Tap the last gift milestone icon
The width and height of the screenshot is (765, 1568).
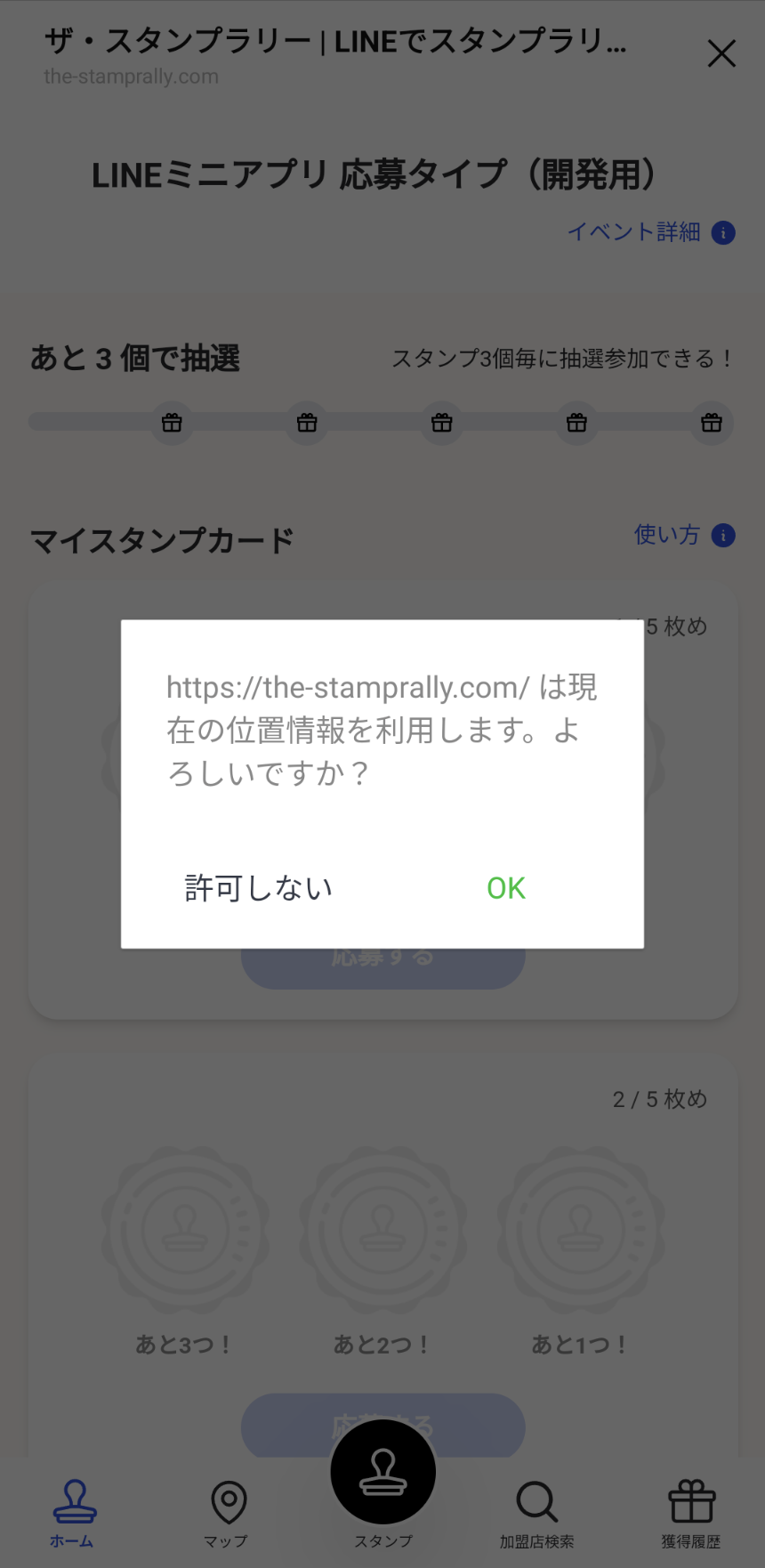(x=712, y=423)
